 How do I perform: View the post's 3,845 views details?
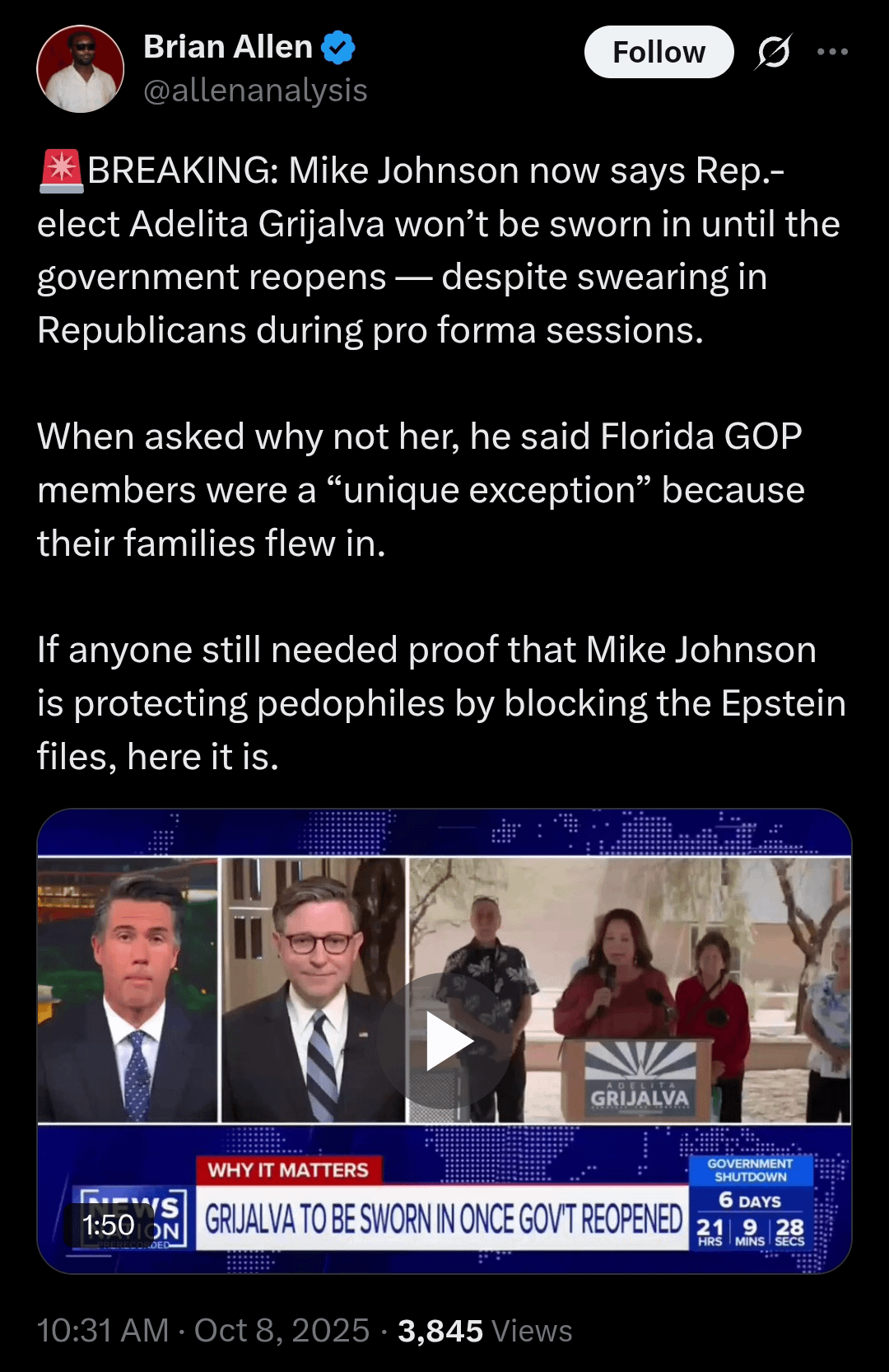pos(484,1331)
